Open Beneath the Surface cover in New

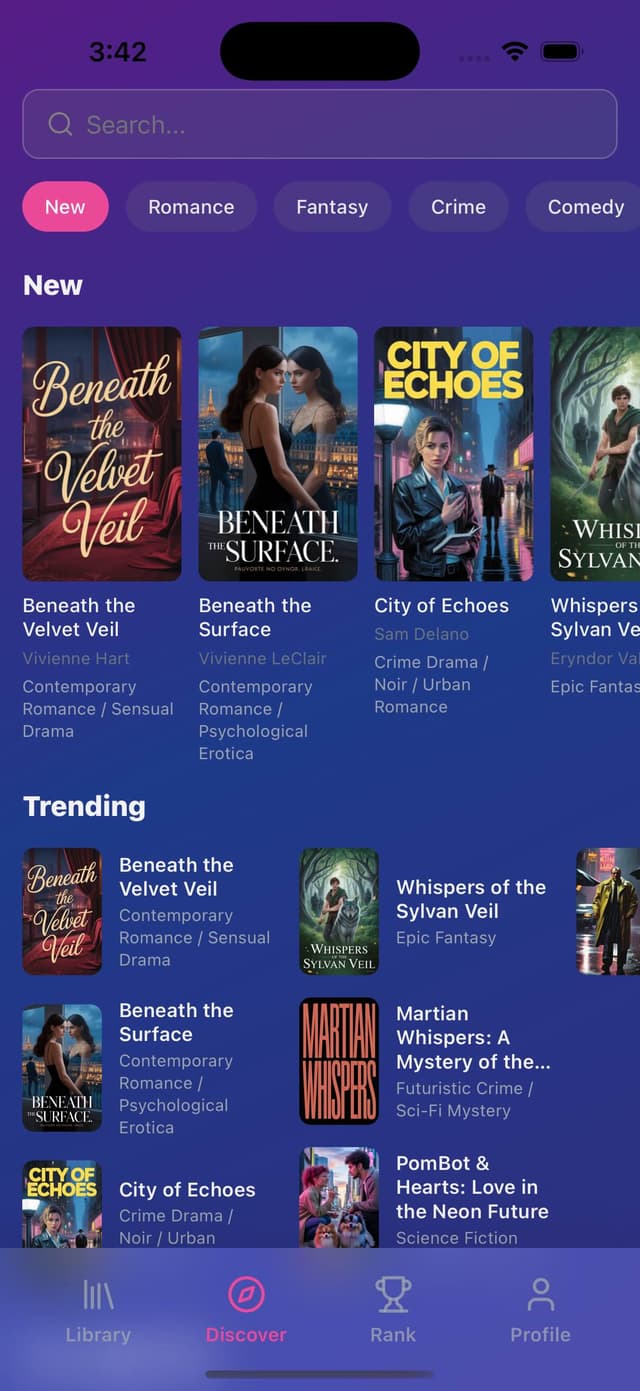[278, 454]
